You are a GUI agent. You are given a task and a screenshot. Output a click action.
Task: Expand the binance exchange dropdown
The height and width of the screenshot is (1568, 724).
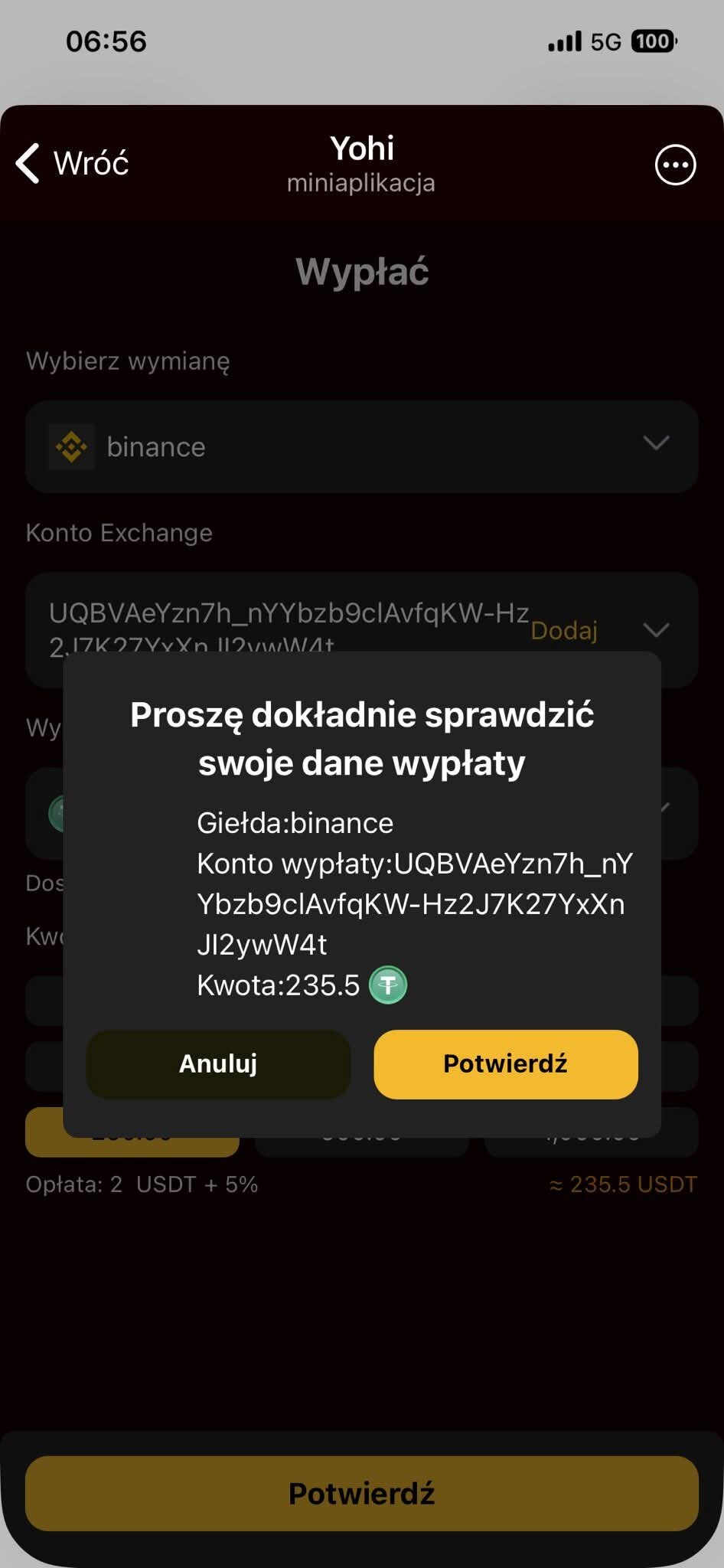point(656,445)
